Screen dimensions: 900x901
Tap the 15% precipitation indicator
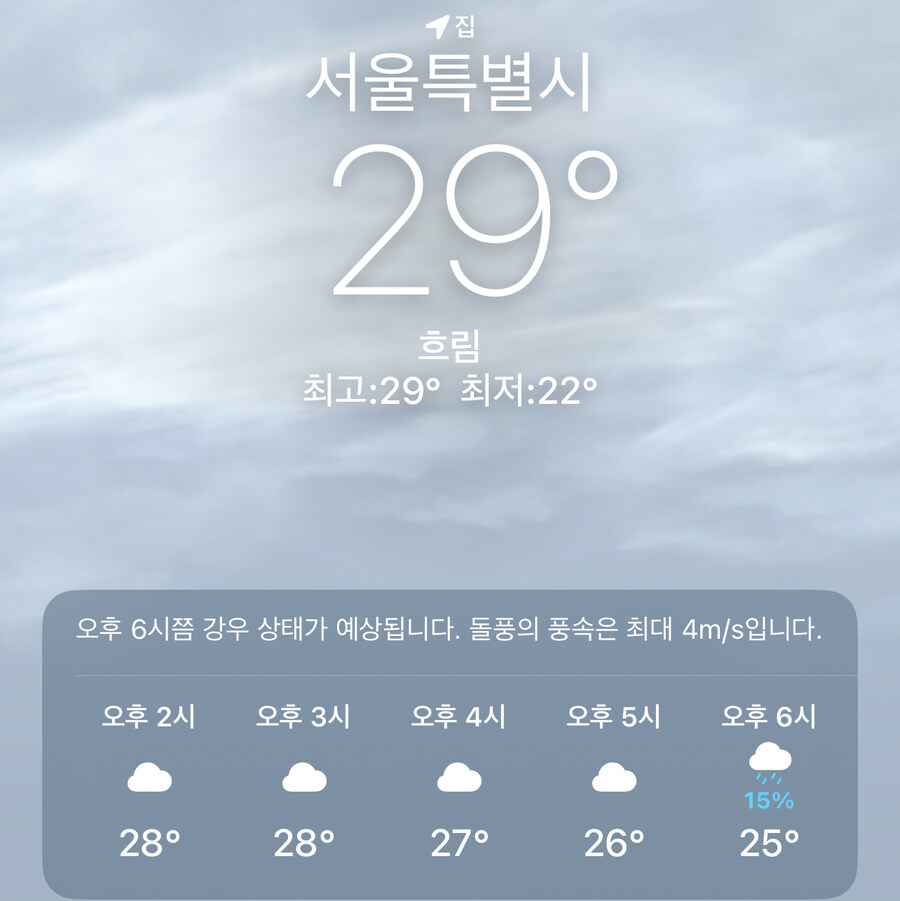tap(770, 800)
